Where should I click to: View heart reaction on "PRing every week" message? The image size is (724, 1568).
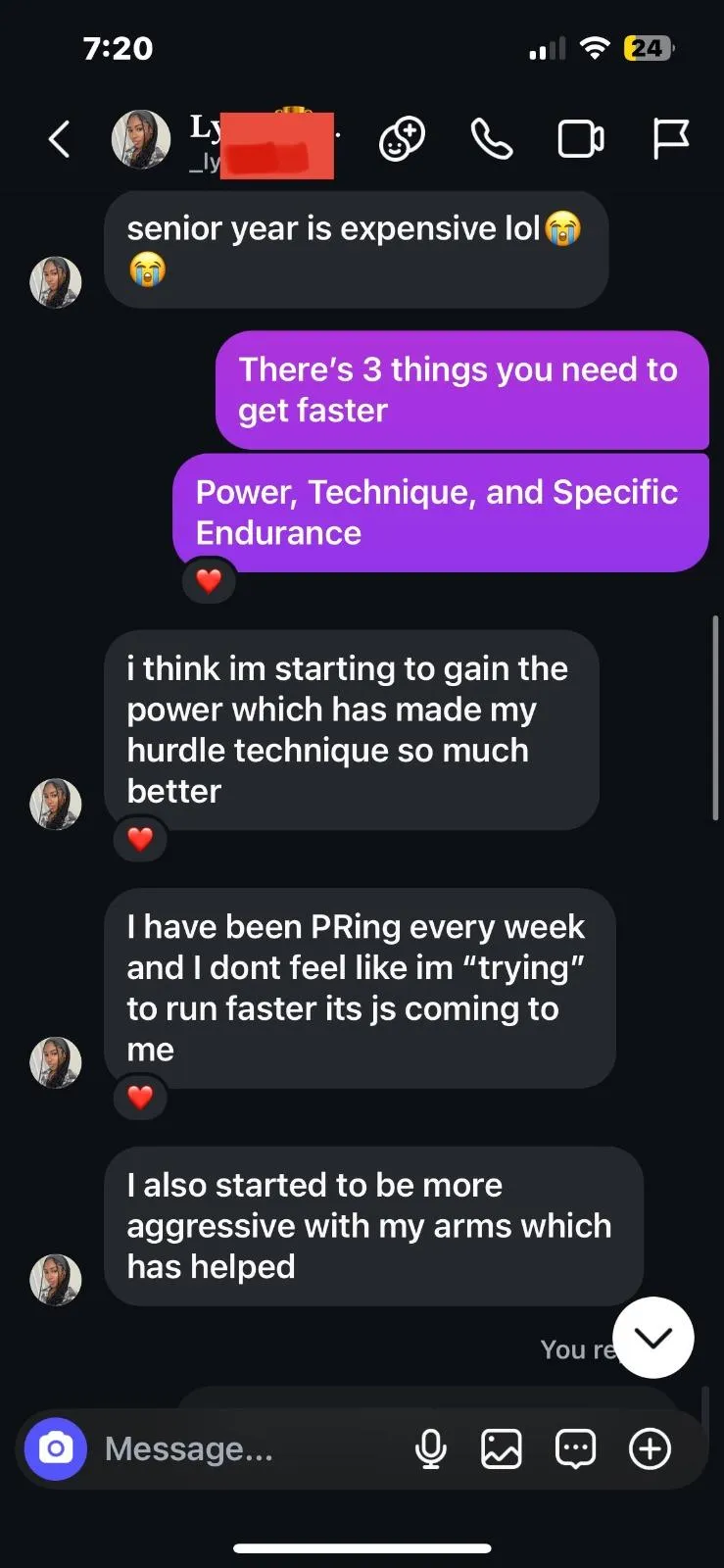pos(140,1097)
